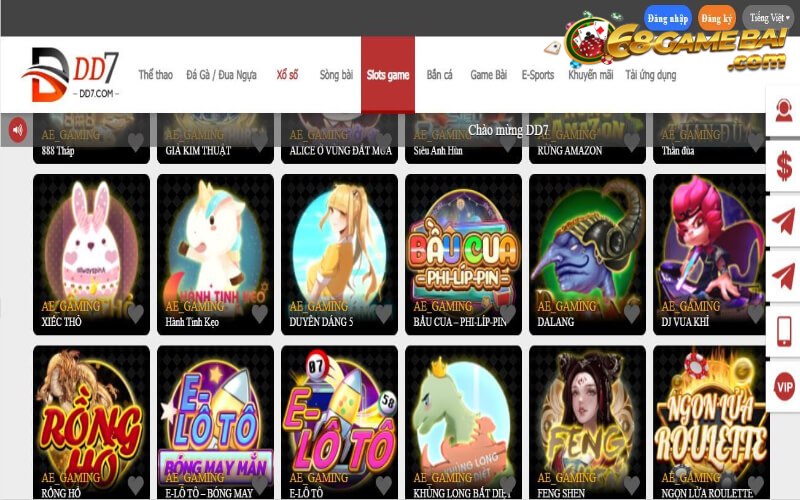Tap the VIP side button

click(784, 384)
